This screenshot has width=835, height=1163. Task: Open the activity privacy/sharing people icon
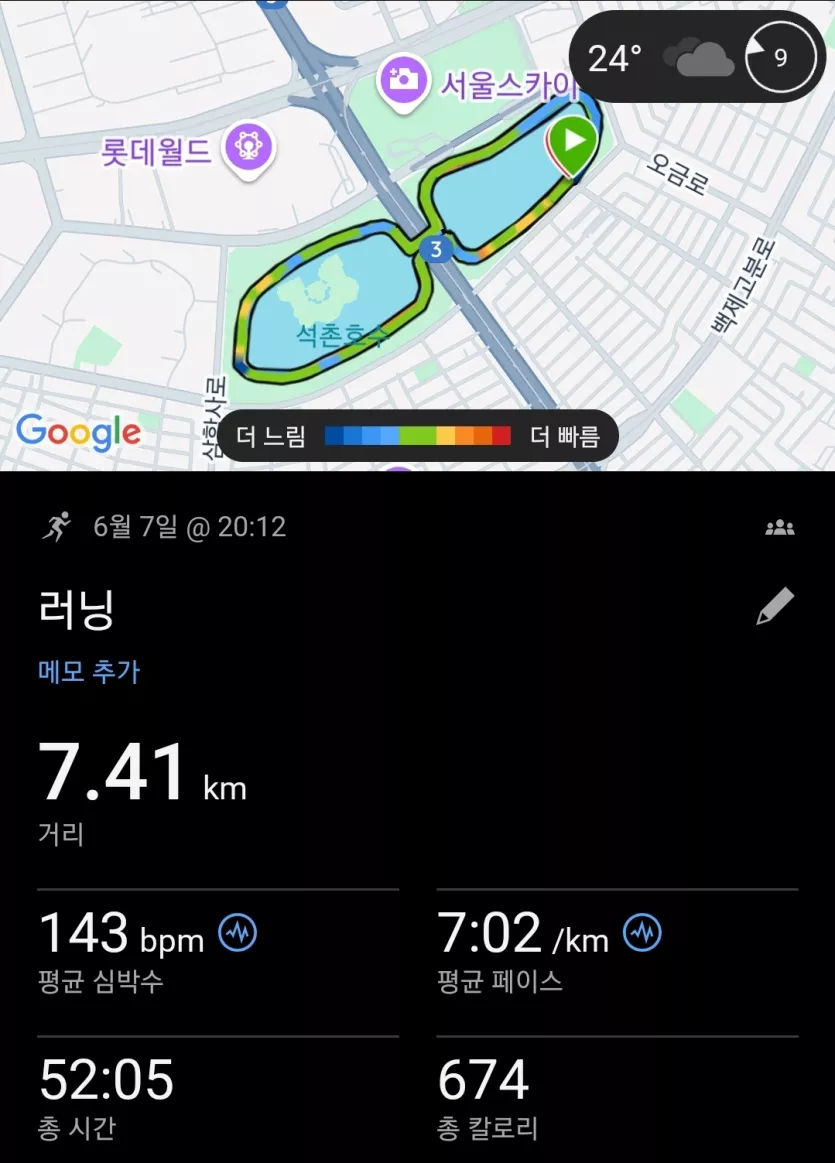click(x=779, y=527)
